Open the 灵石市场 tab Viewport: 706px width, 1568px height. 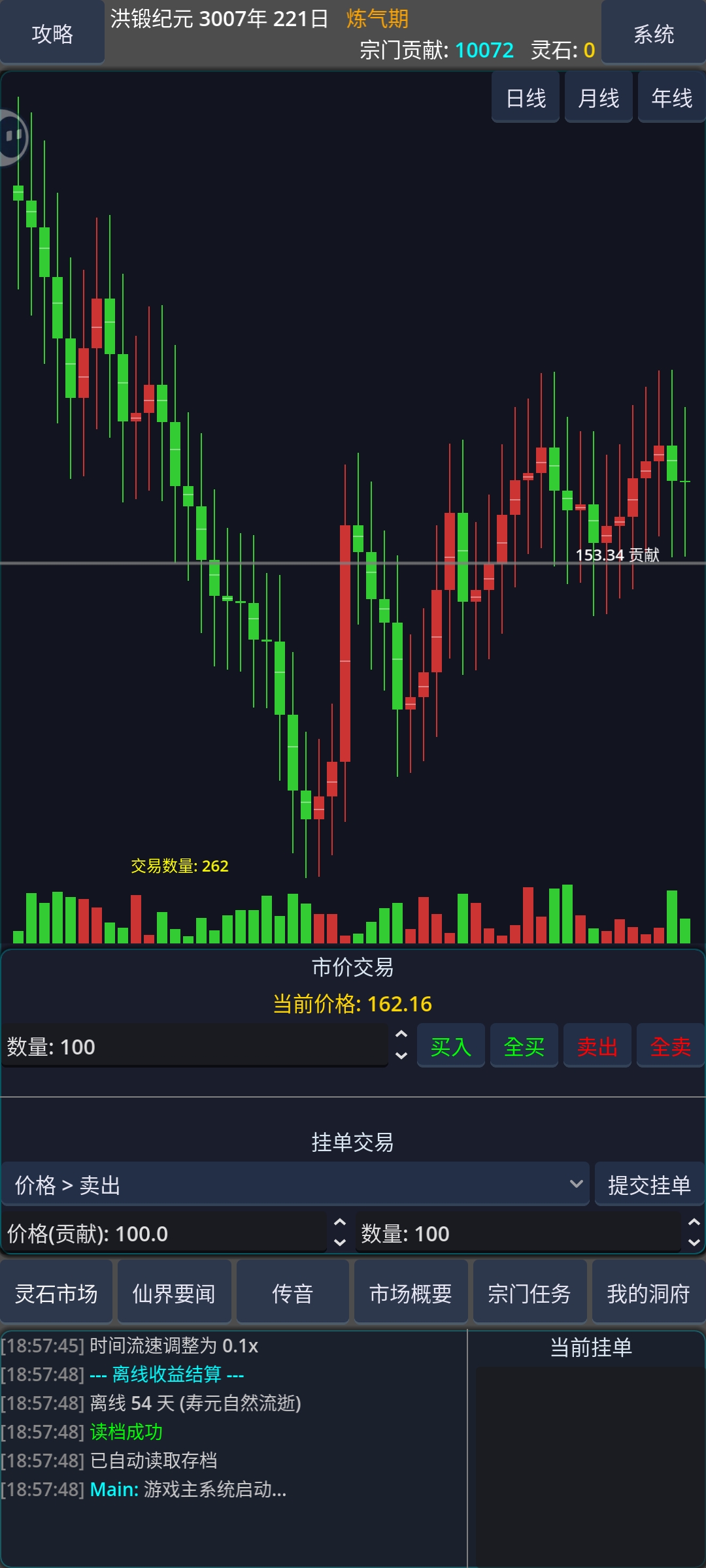(x=57, y=1294)
